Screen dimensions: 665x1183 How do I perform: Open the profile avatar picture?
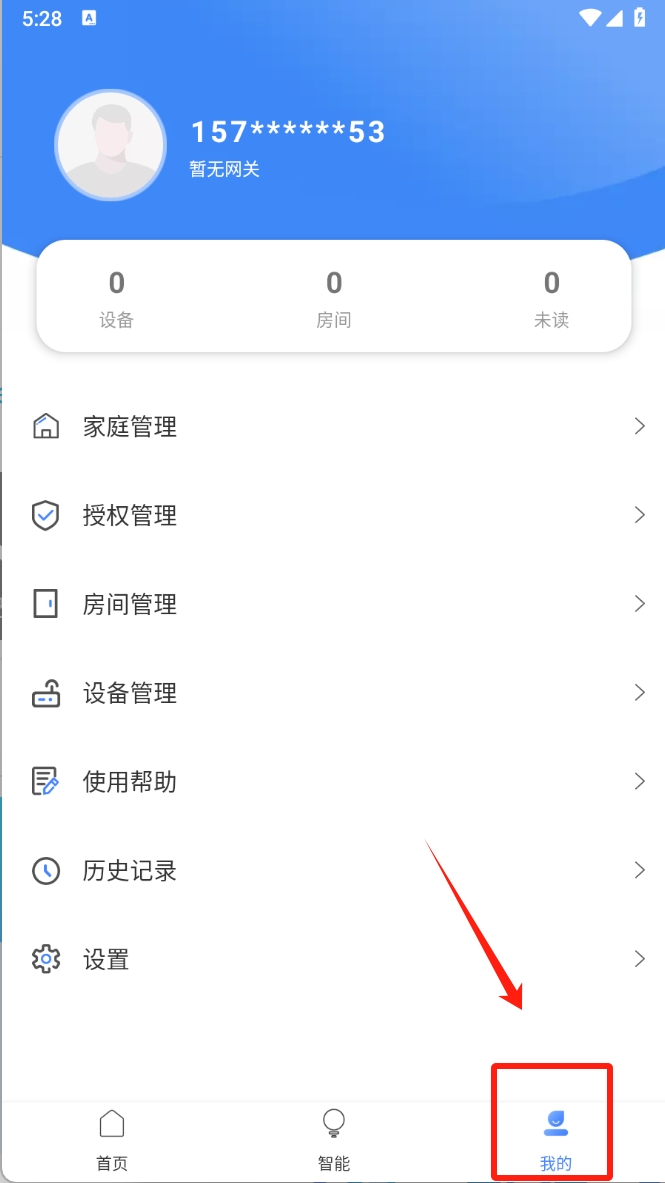(110, 145)
